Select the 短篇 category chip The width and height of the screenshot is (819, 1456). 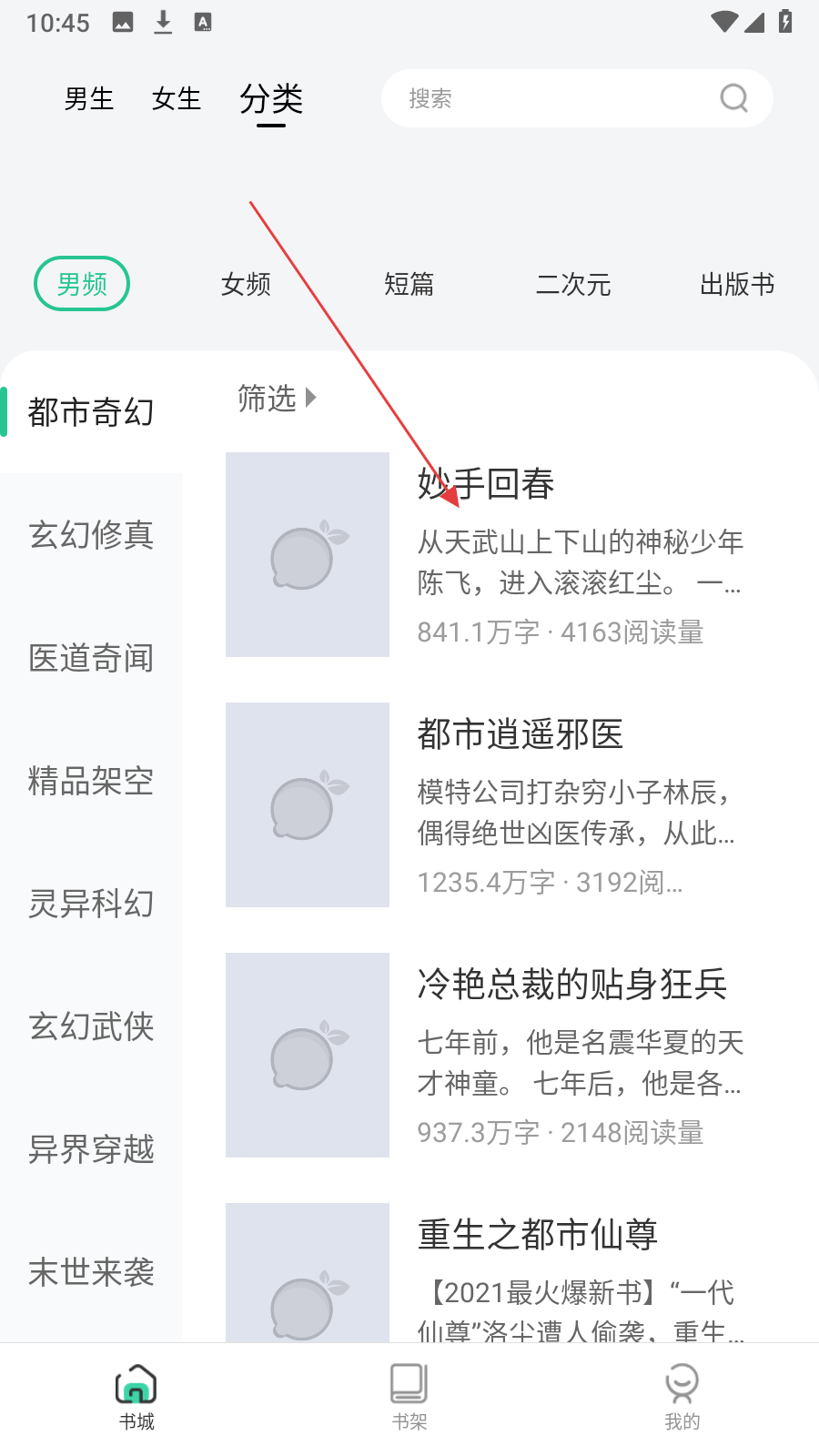[x=409, y=284]
